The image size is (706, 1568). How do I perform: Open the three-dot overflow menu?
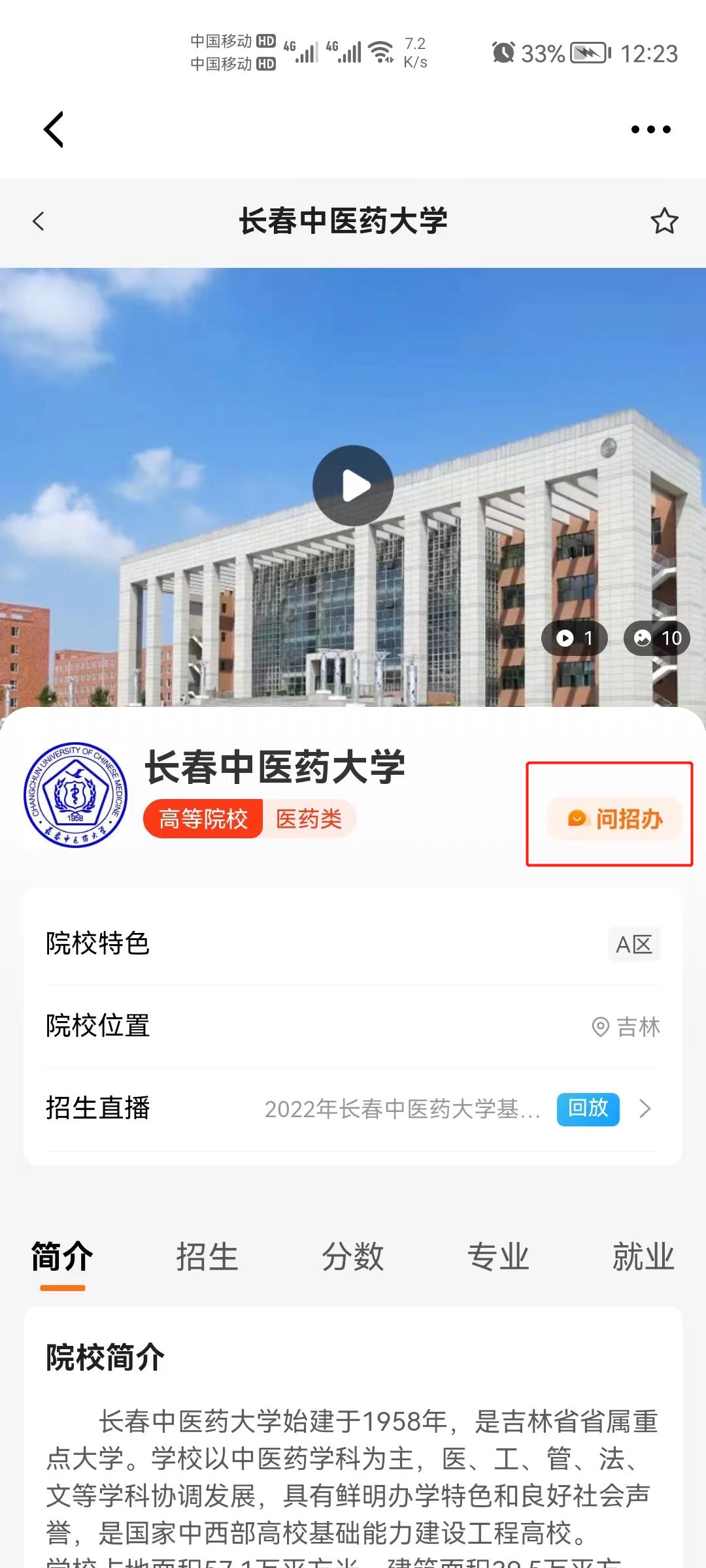pos(650,129)
